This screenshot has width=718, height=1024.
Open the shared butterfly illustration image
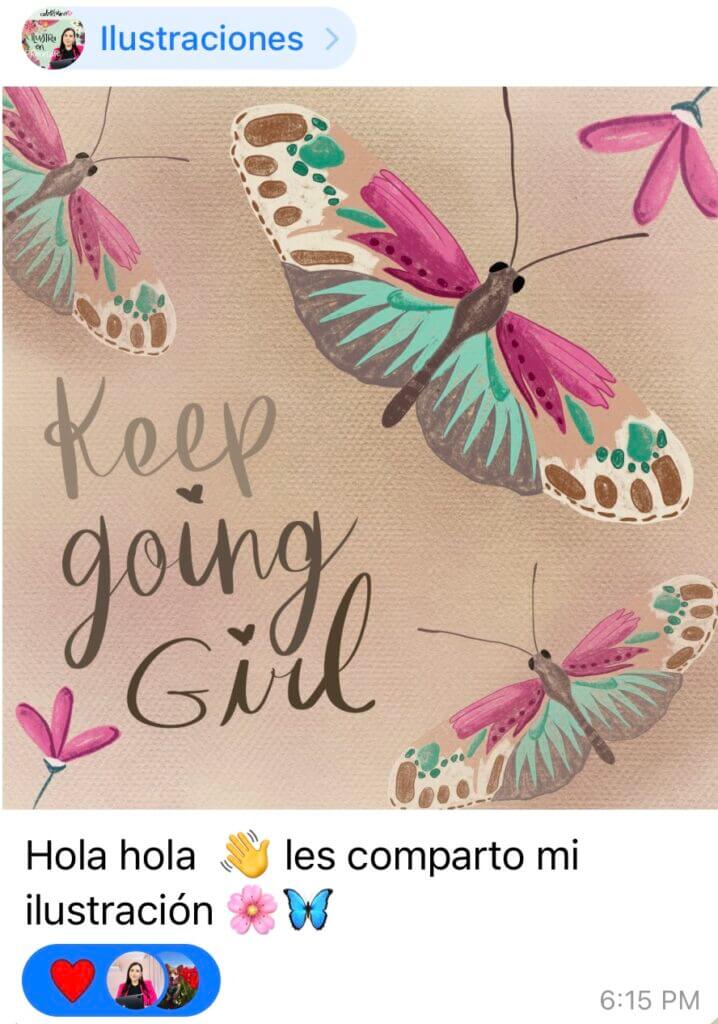[359, 447]
